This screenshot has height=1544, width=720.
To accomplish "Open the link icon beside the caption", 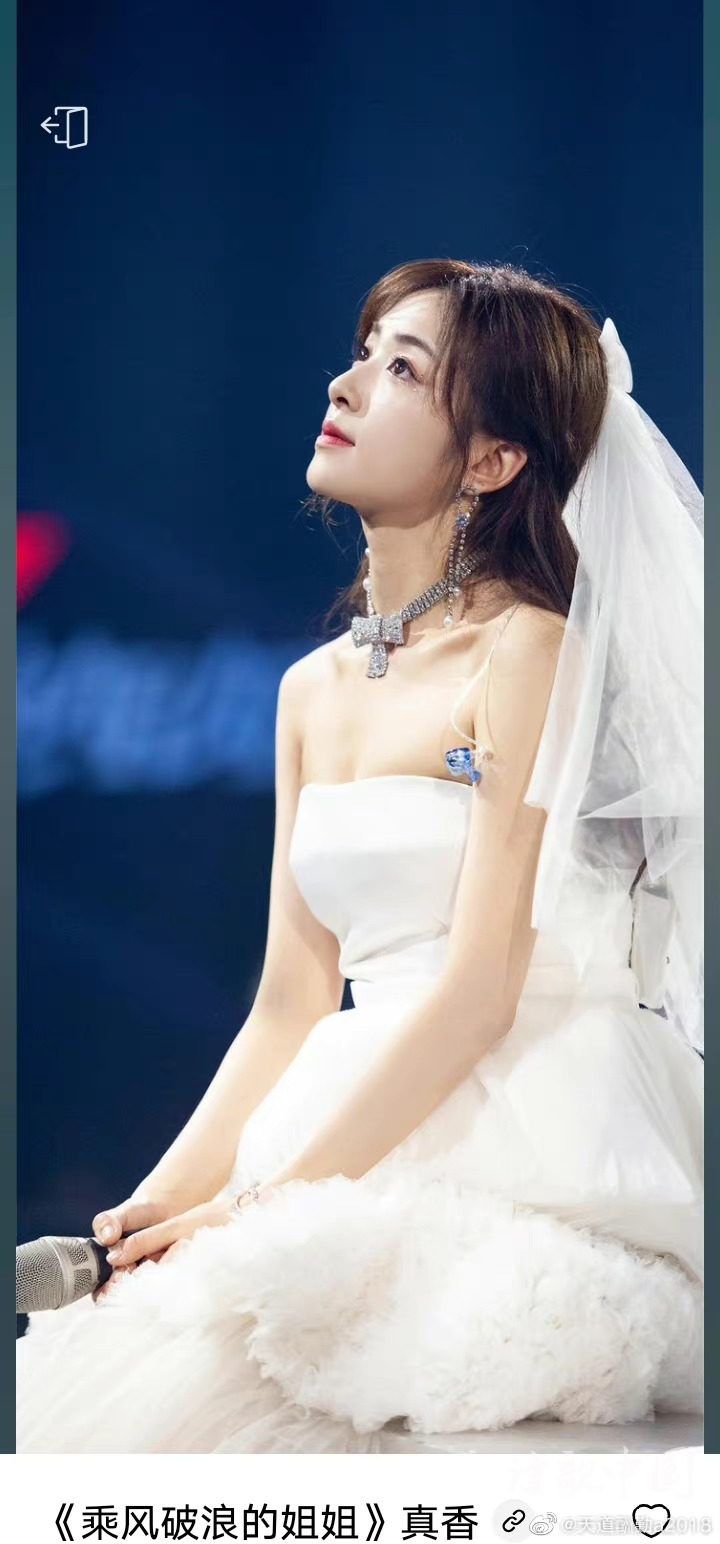I will click(x=513, y=1521).
